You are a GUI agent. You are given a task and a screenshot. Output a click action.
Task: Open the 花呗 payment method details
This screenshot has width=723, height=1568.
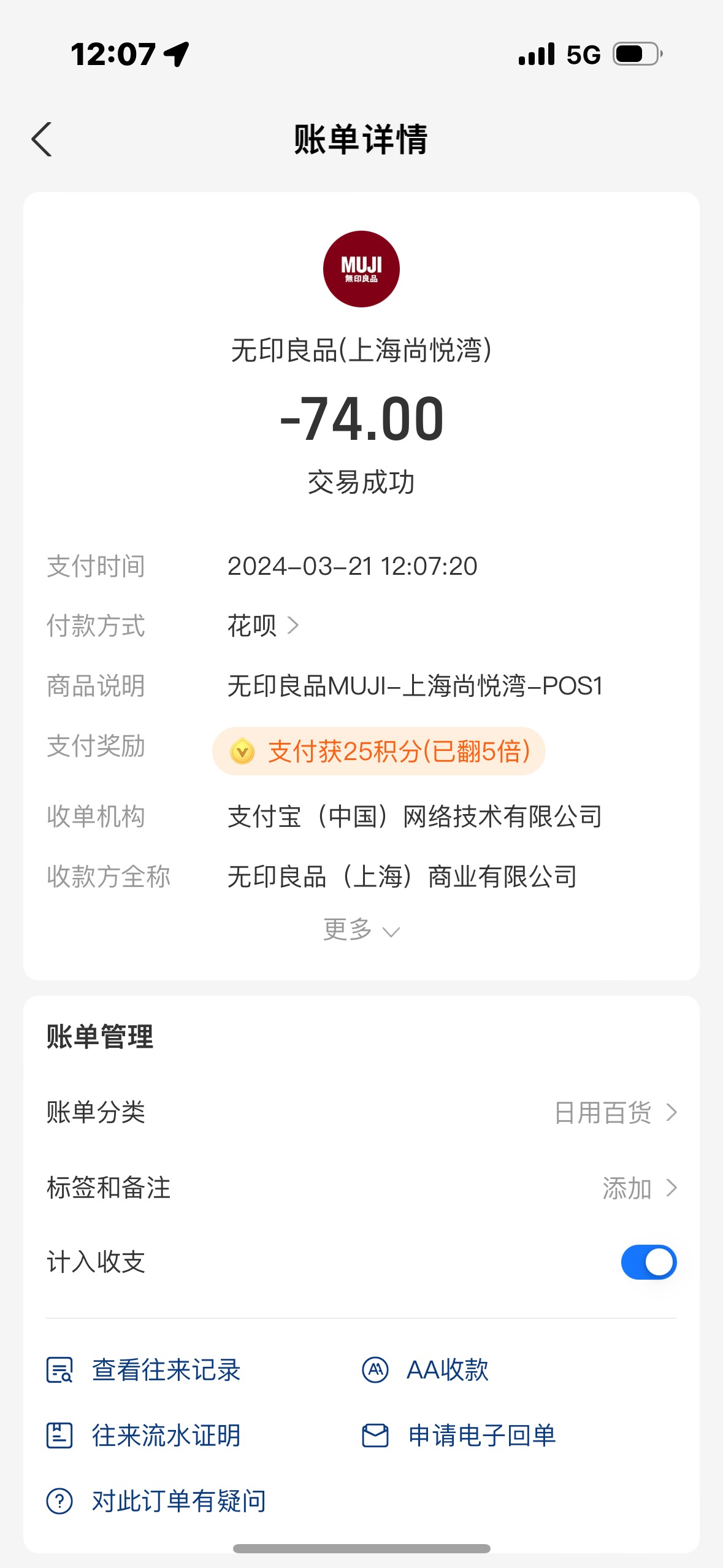(263, 626)
